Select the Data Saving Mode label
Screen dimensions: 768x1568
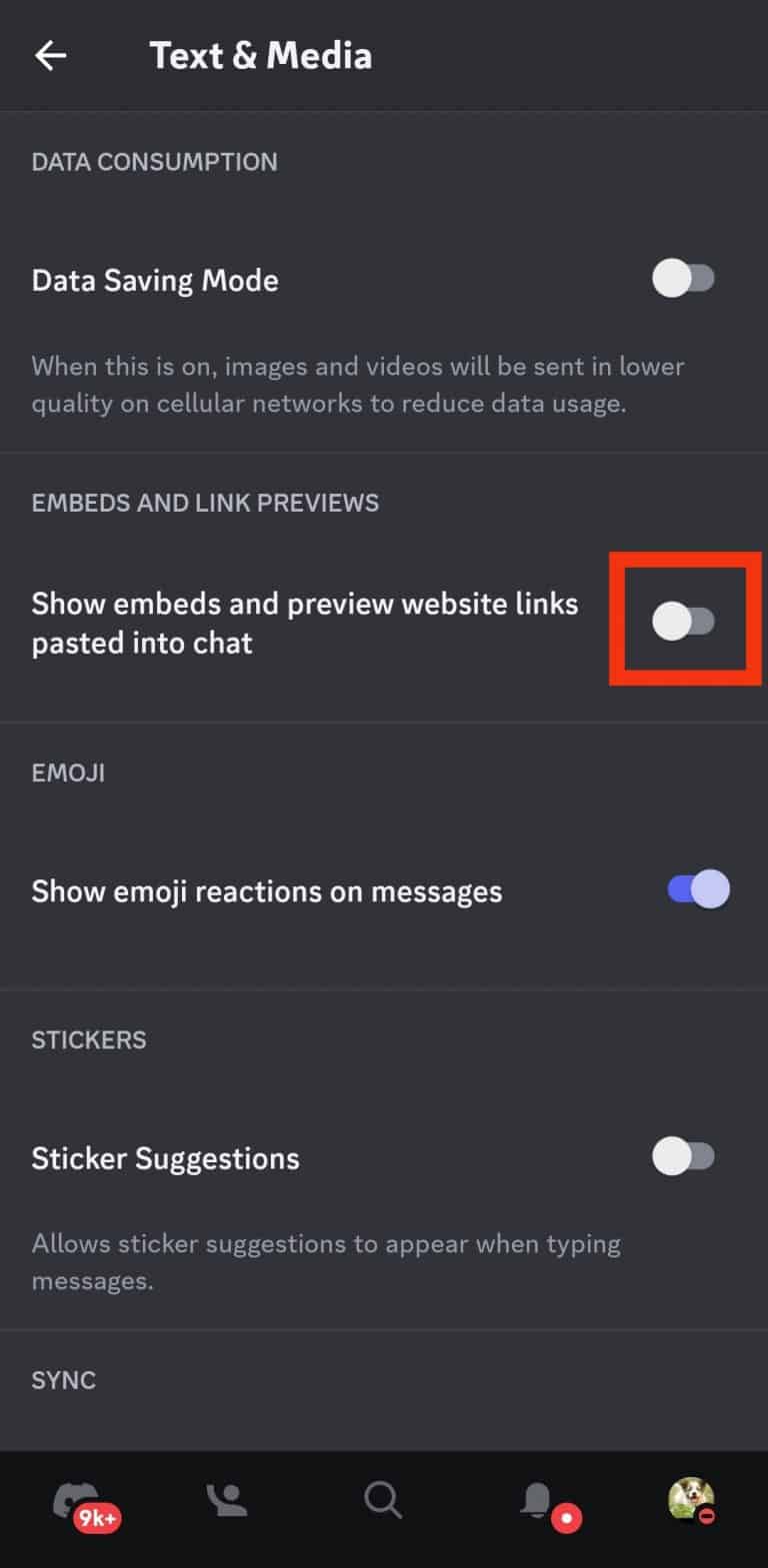154,280
